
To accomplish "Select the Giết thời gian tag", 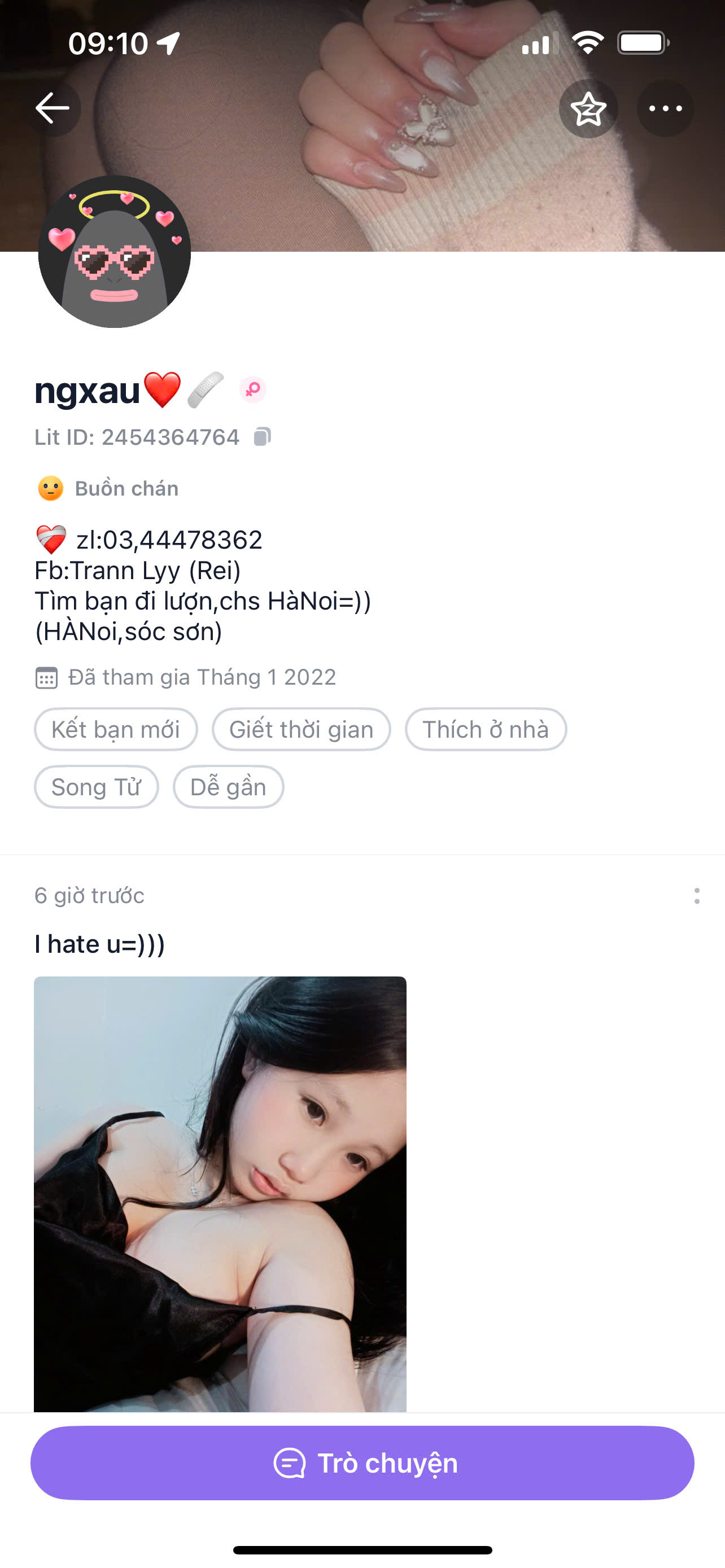I will pos(302,729).
